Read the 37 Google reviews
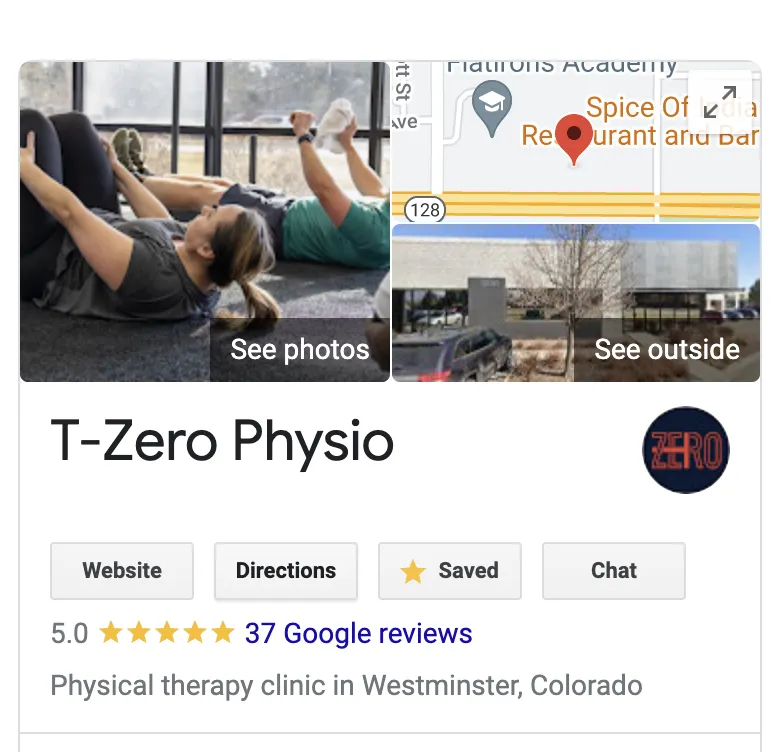 click(358, 633)
